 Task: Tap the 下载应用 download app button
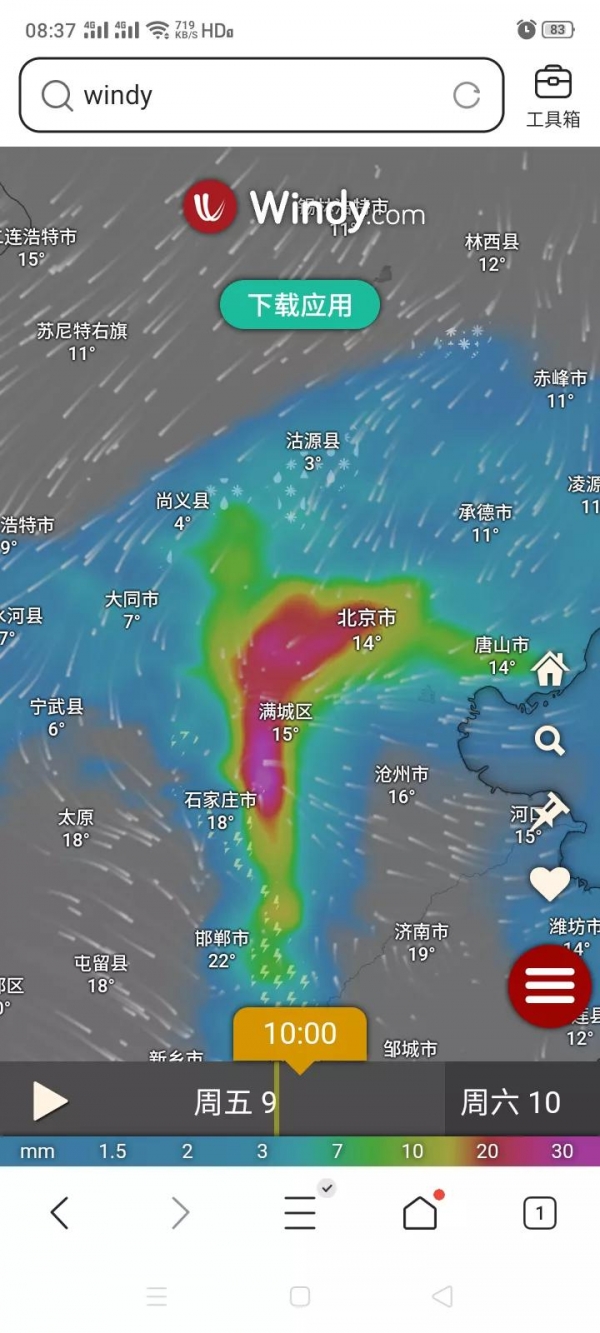point(300,304)
